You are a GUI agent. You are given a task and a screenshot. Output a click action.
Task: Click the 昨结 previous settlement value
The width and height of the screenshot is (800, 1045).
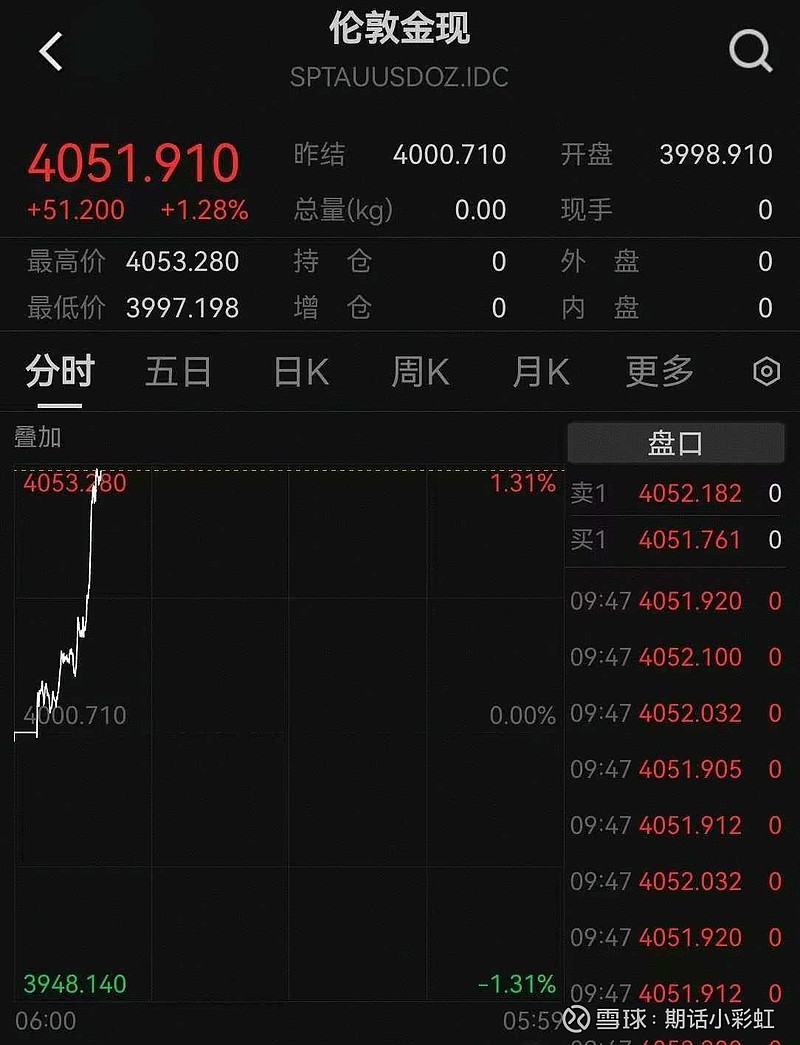point(449,155)
